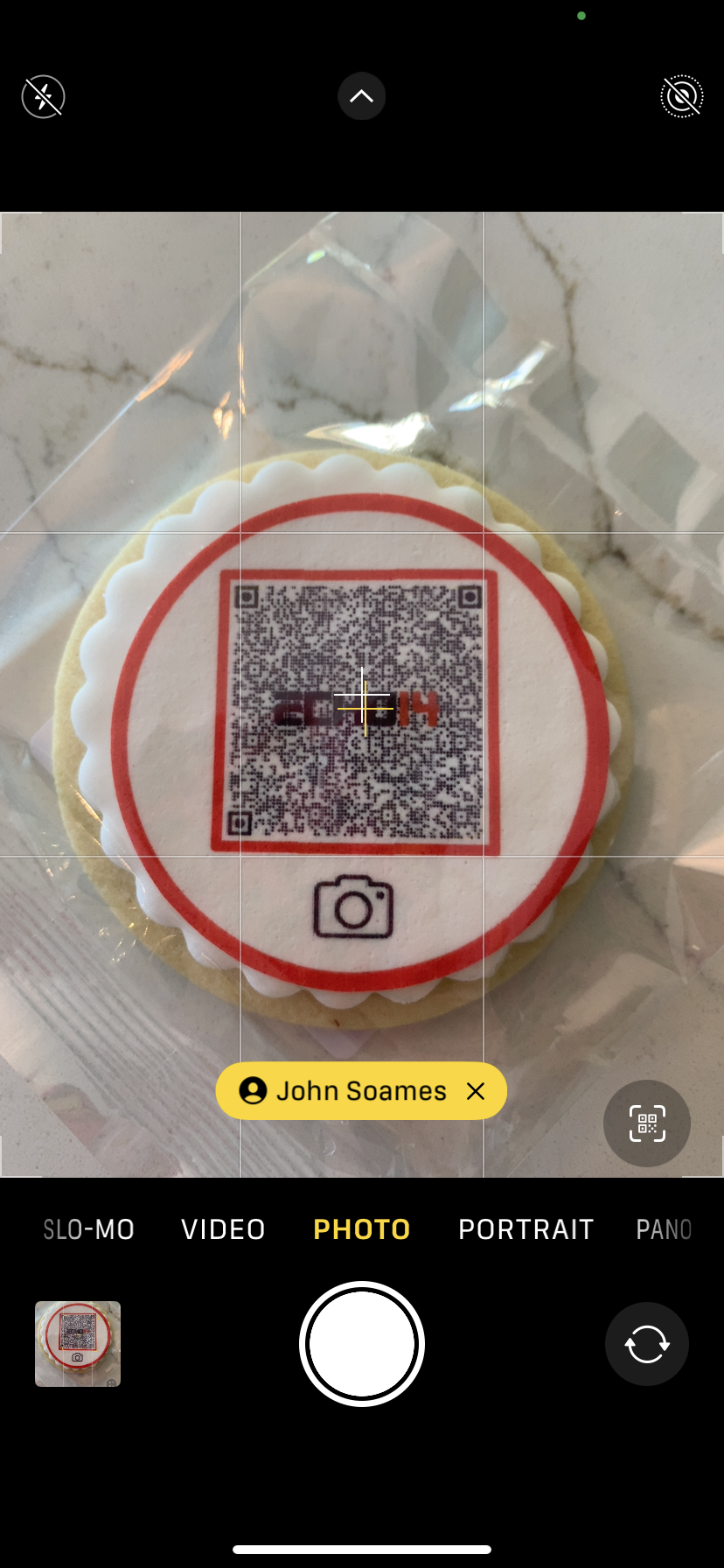Switch to PORTRAIT mode

point(526,1229)
